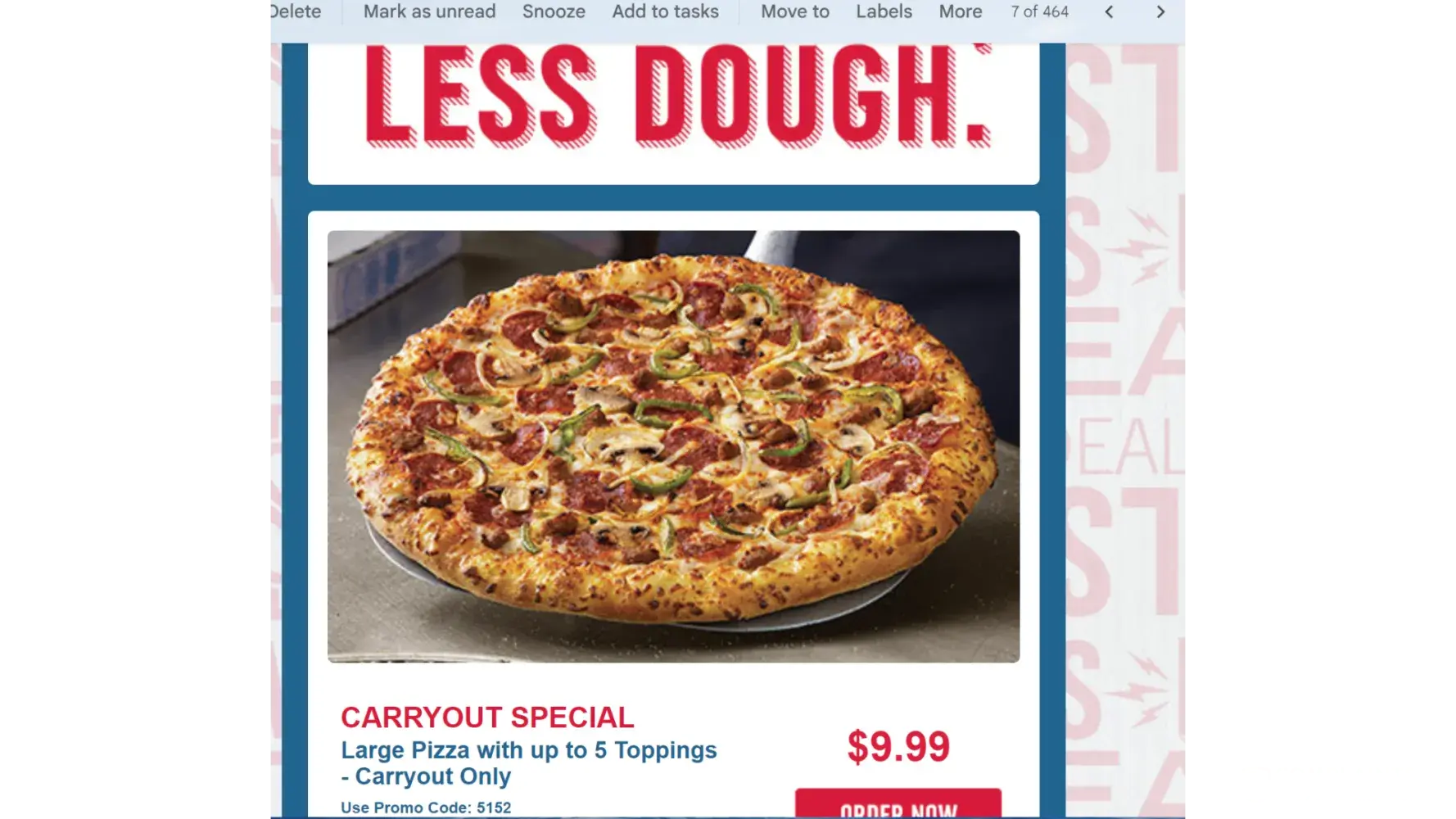Snooze this email

(x=554, y=11)
